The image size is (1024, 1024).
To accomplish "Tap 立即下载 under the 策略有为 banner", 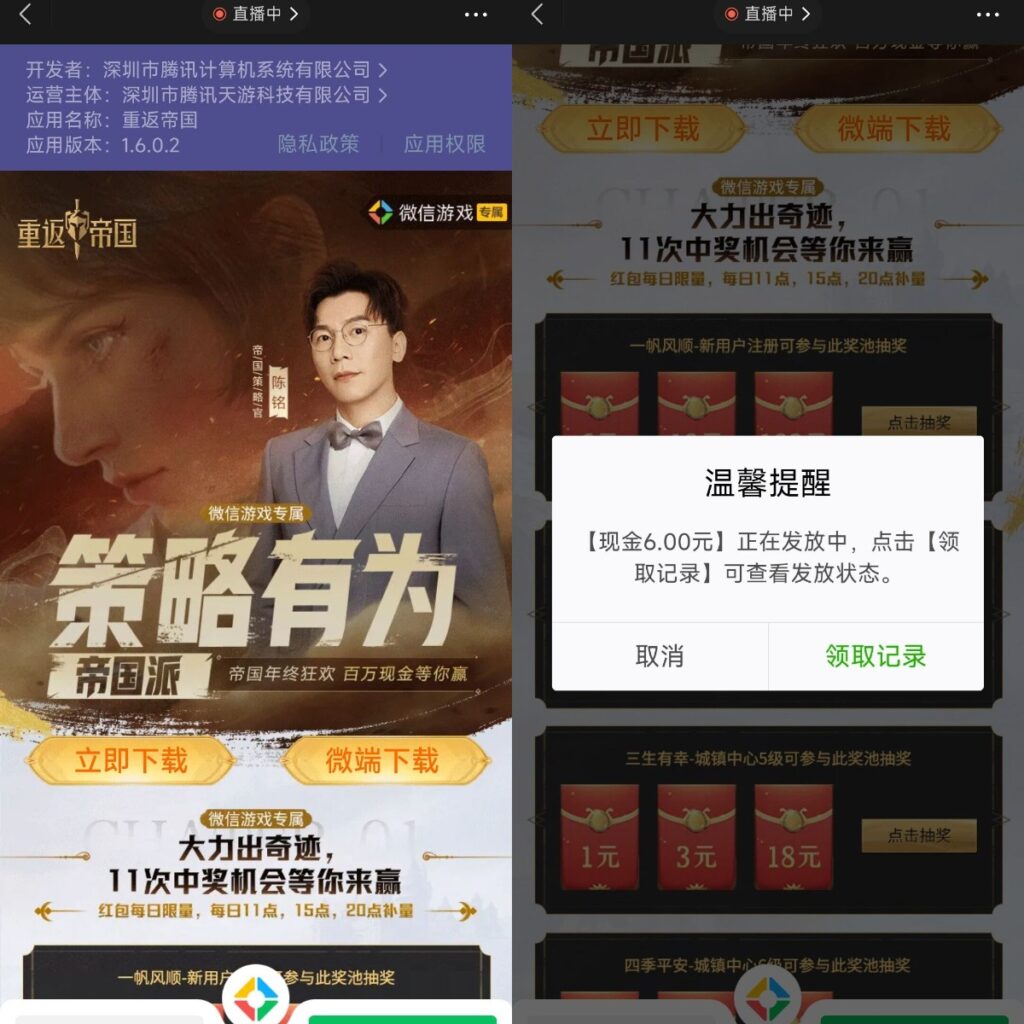I will (x=130, y=761).
